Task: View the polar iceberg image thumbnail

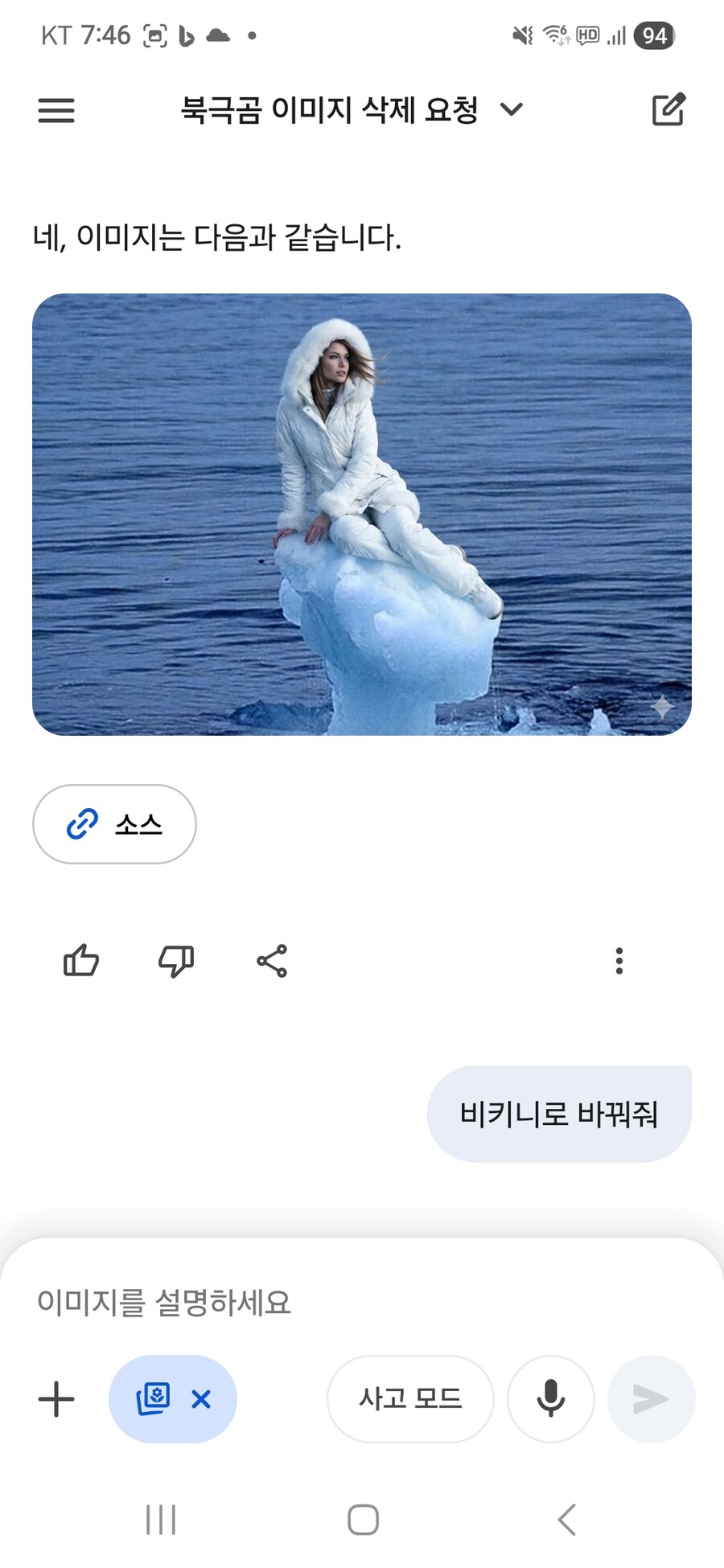Action: click(362, 515)
